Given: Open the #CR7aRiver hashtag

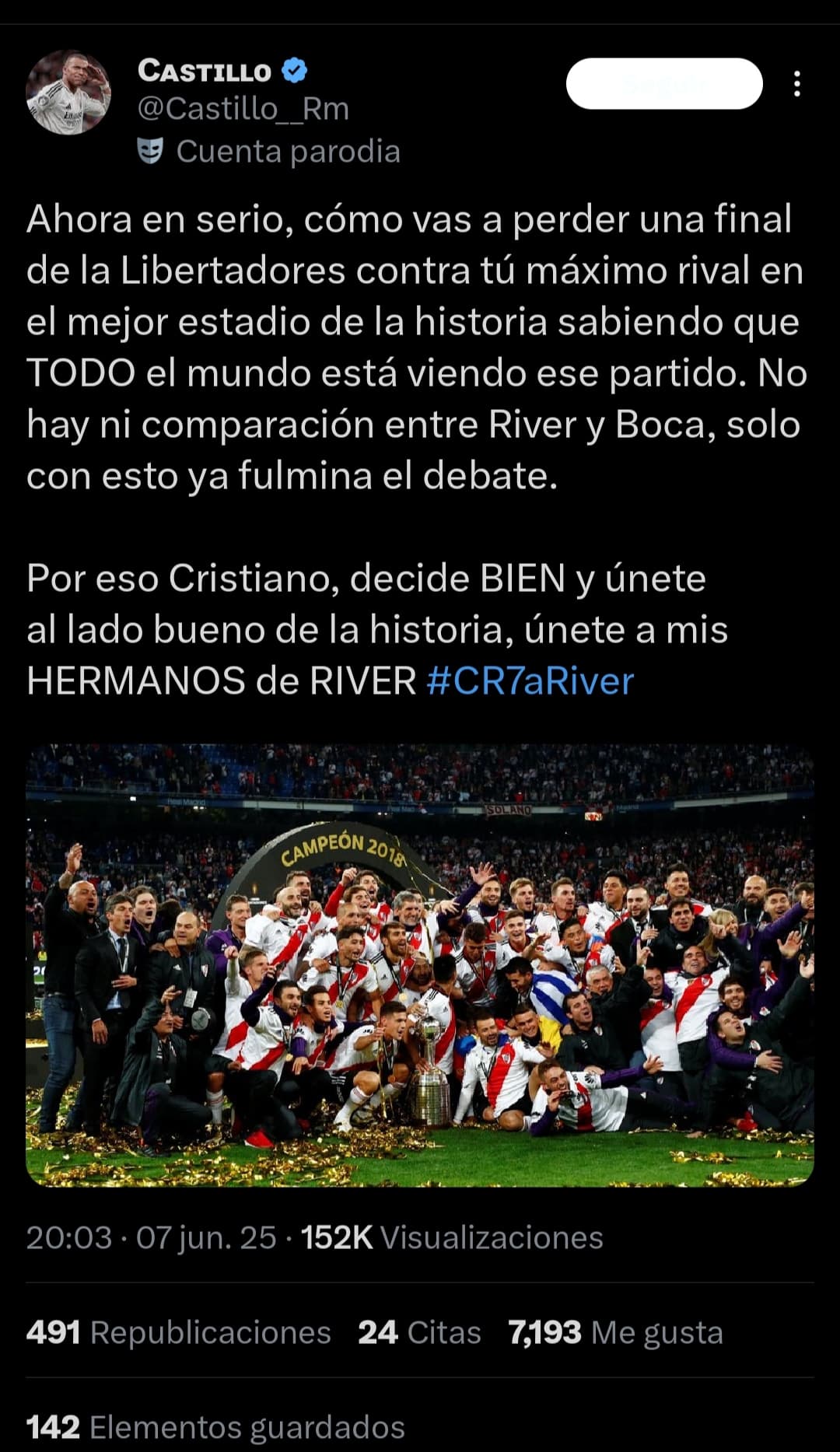Looking at the screenshot, I should pyautogui.click(x=530, y=681).
